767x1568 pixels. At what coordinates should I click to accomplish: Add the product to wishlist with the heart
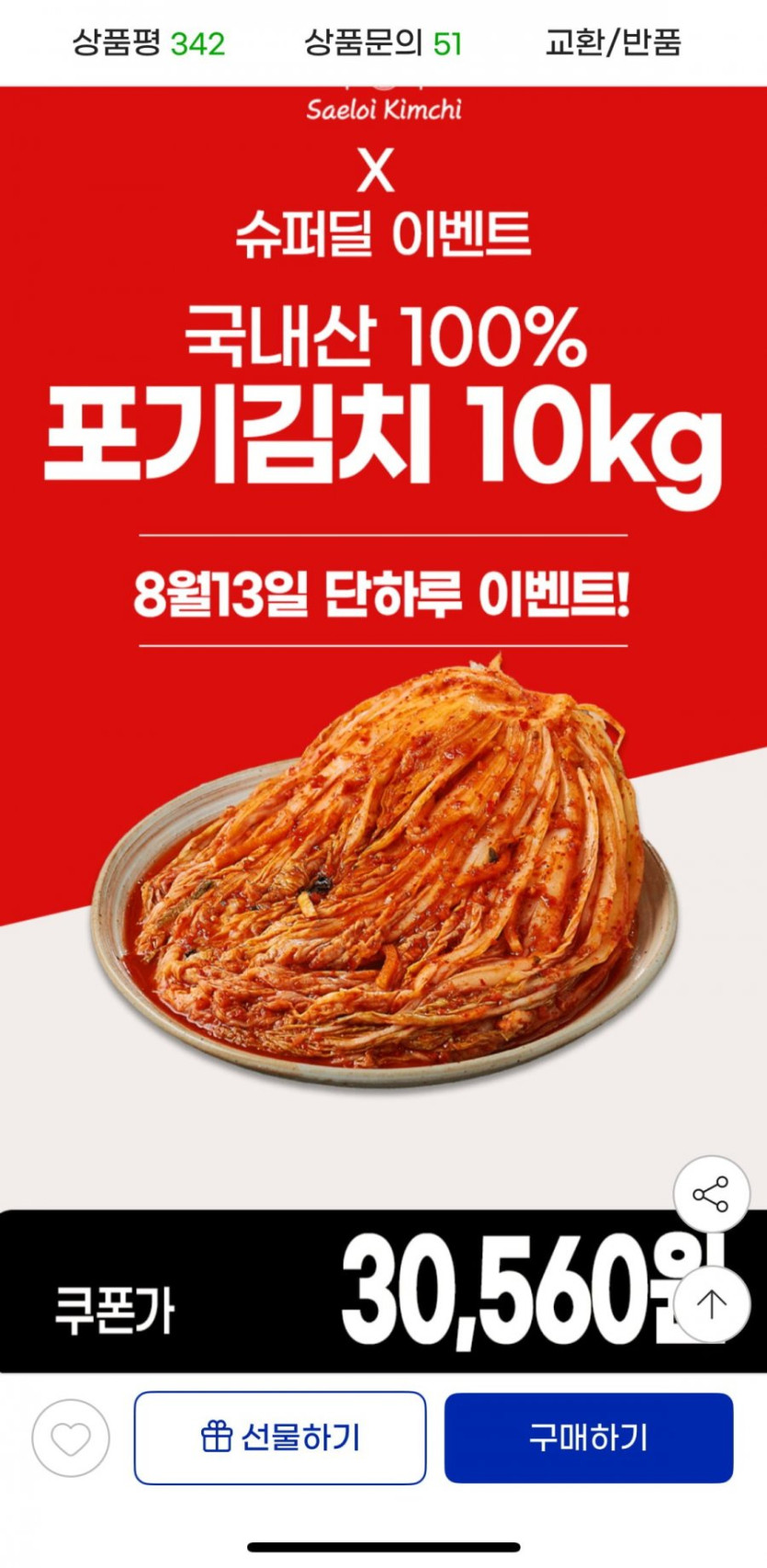click(71, 1438)
